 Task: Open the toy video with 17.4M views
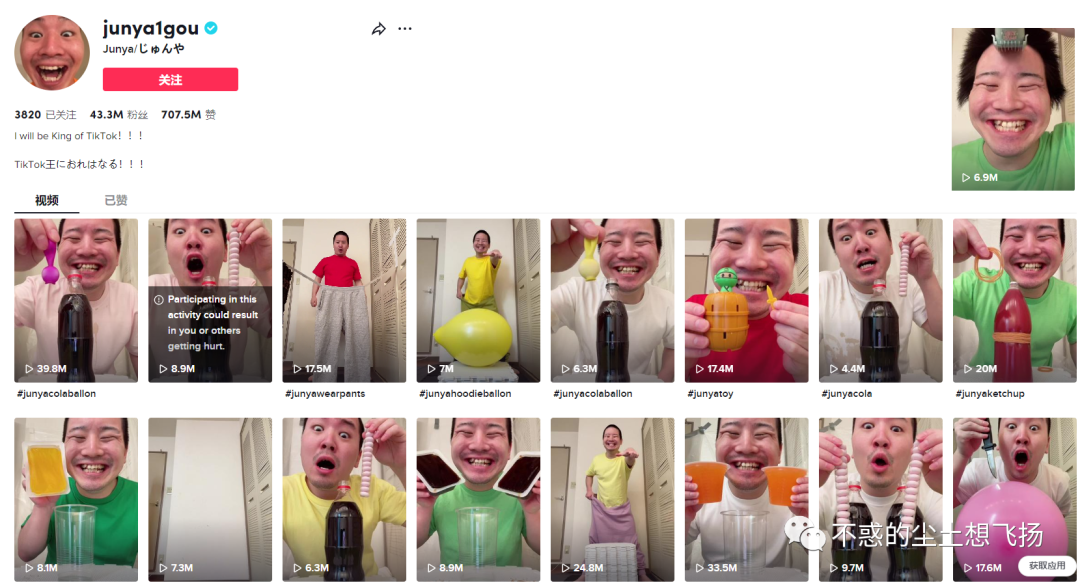[746, 300]
